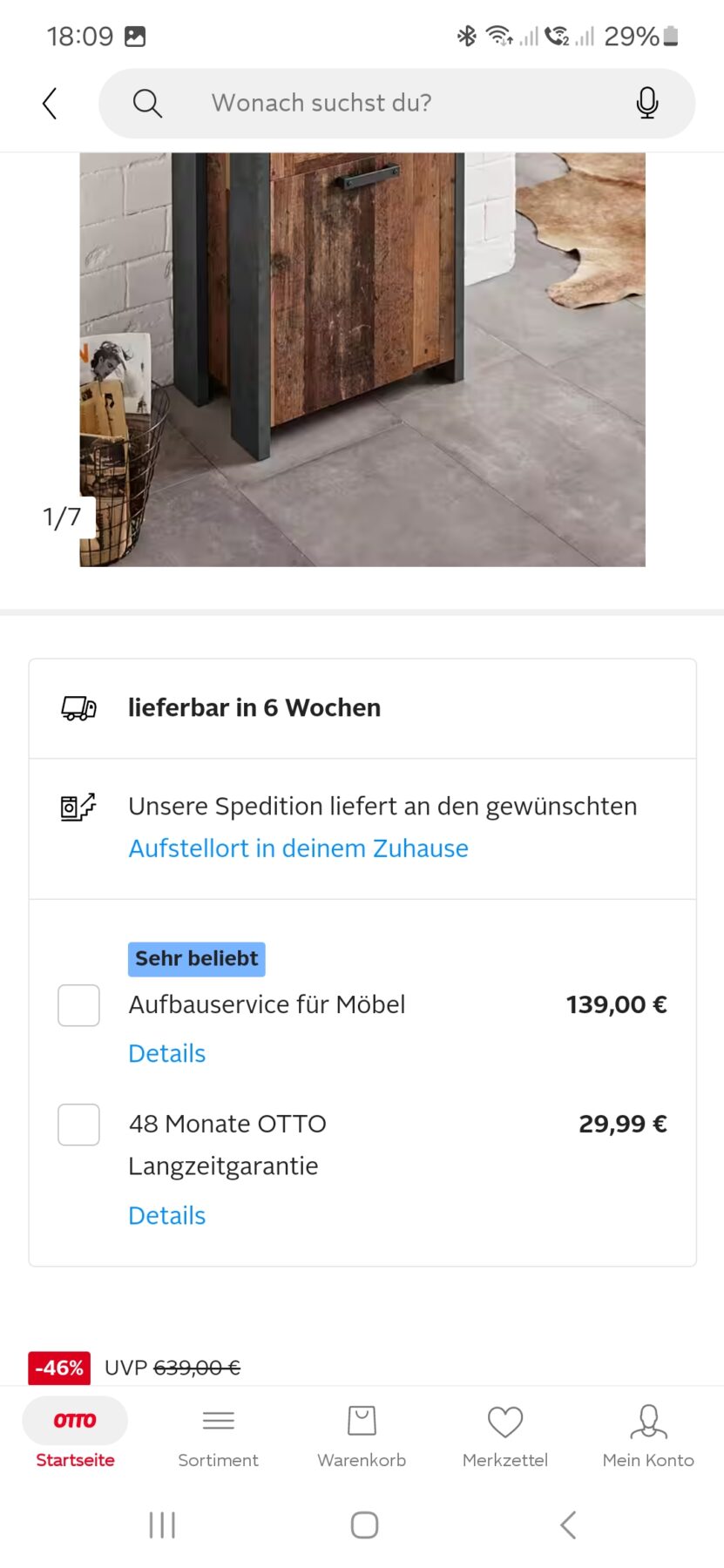Check the Aufbauservice für Möbel box
Image resolution: width=724 pixels, height=1568 pixels.
pos(78,1004)
